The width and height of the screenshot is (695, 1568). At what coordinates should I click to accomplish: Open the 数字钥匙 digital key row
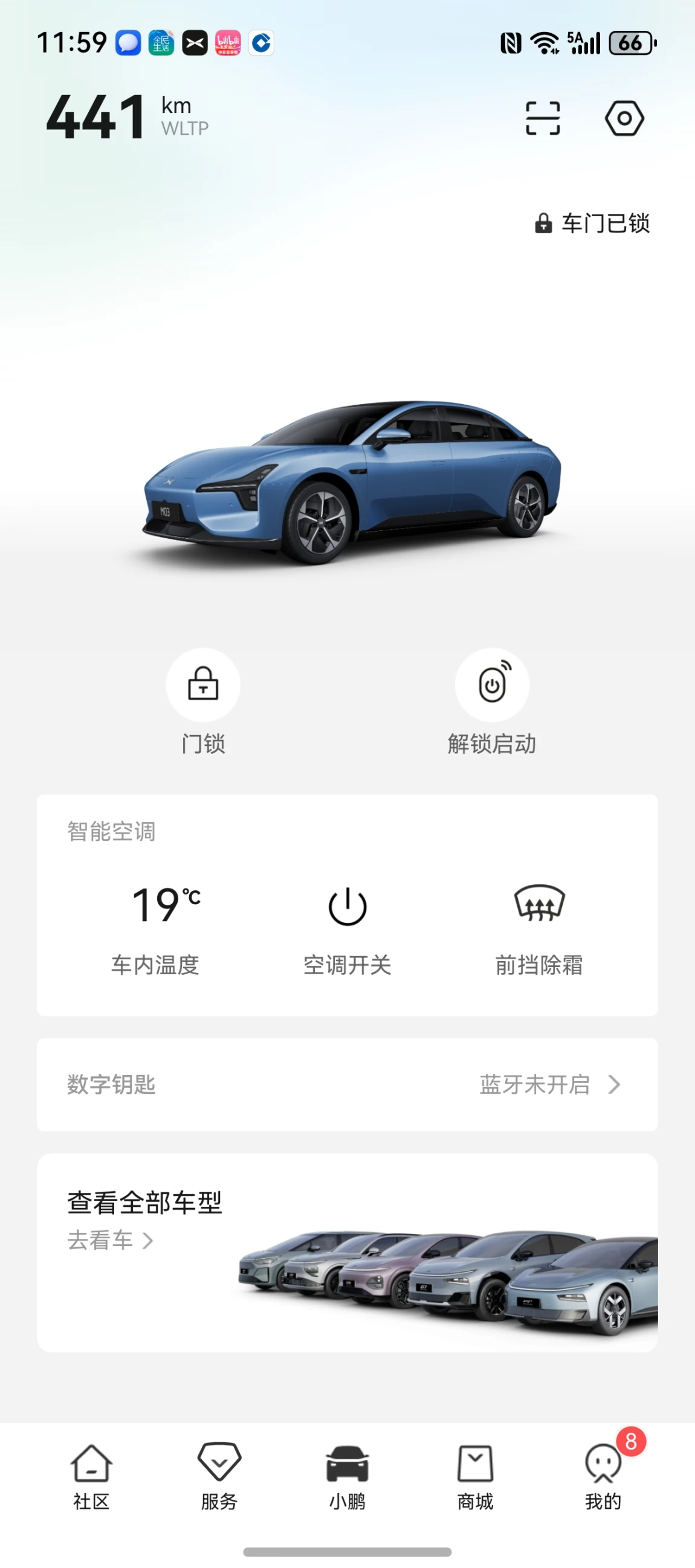pos(347,1085)
